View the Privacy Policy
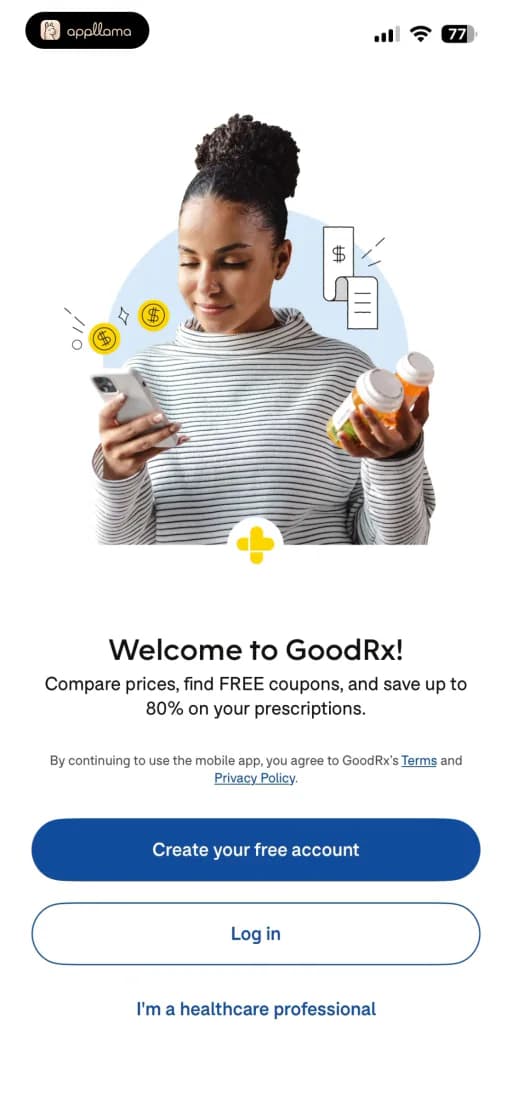Image resolution: width=512 pixels, height=1108 pixels. tap(254, 778)
